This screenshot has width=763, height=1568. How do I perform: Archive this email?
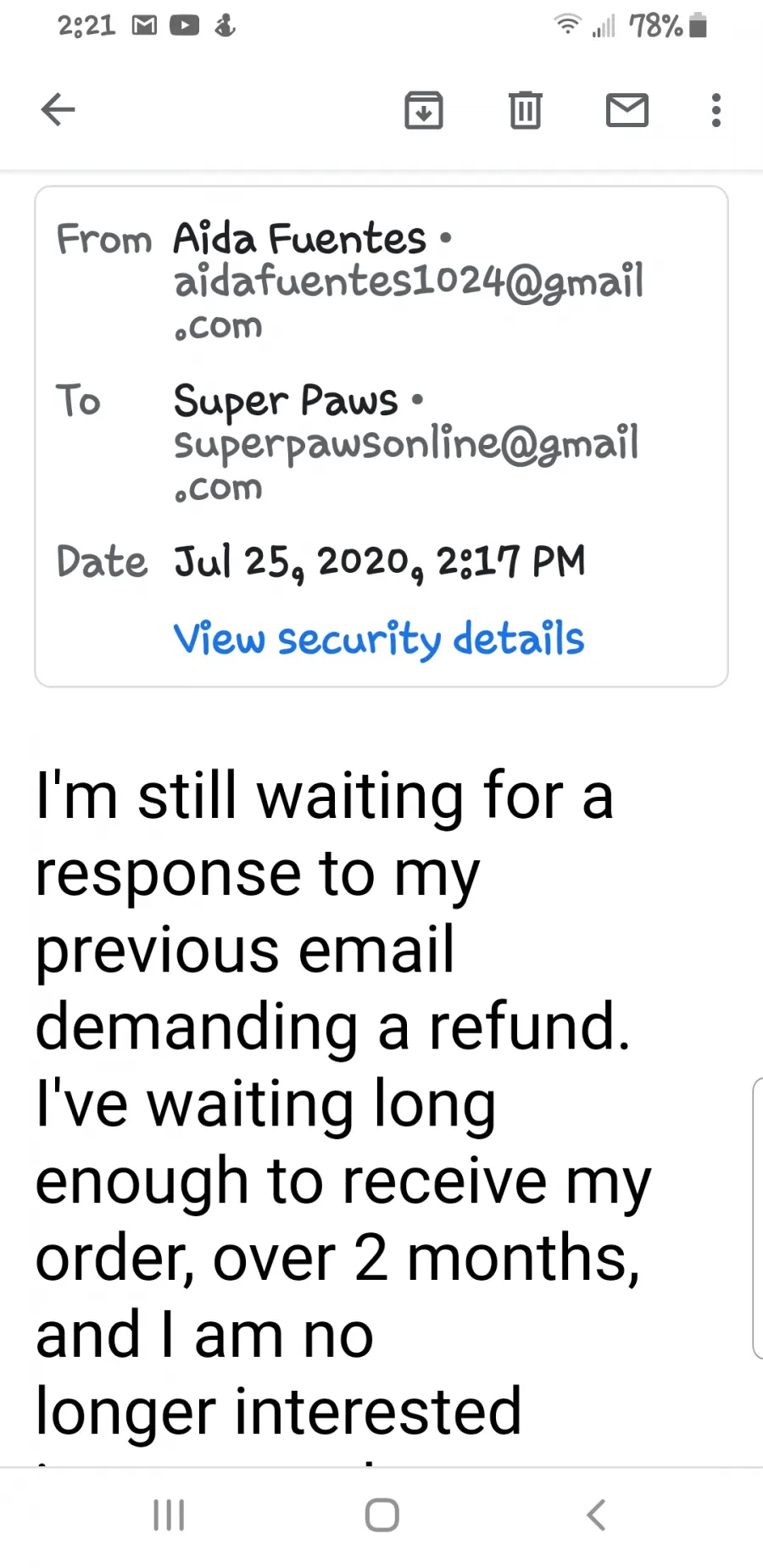point(424,109)
